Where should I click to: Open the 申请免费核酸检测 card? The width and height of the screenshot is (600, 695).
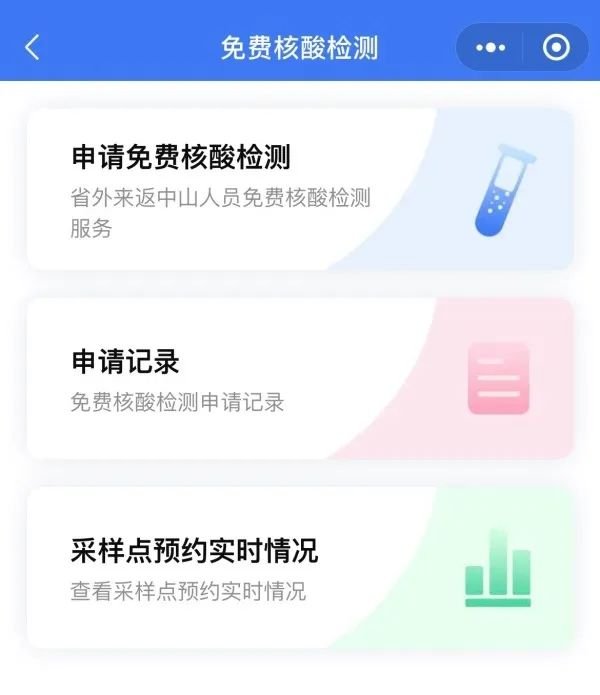[x=300, y=190]
